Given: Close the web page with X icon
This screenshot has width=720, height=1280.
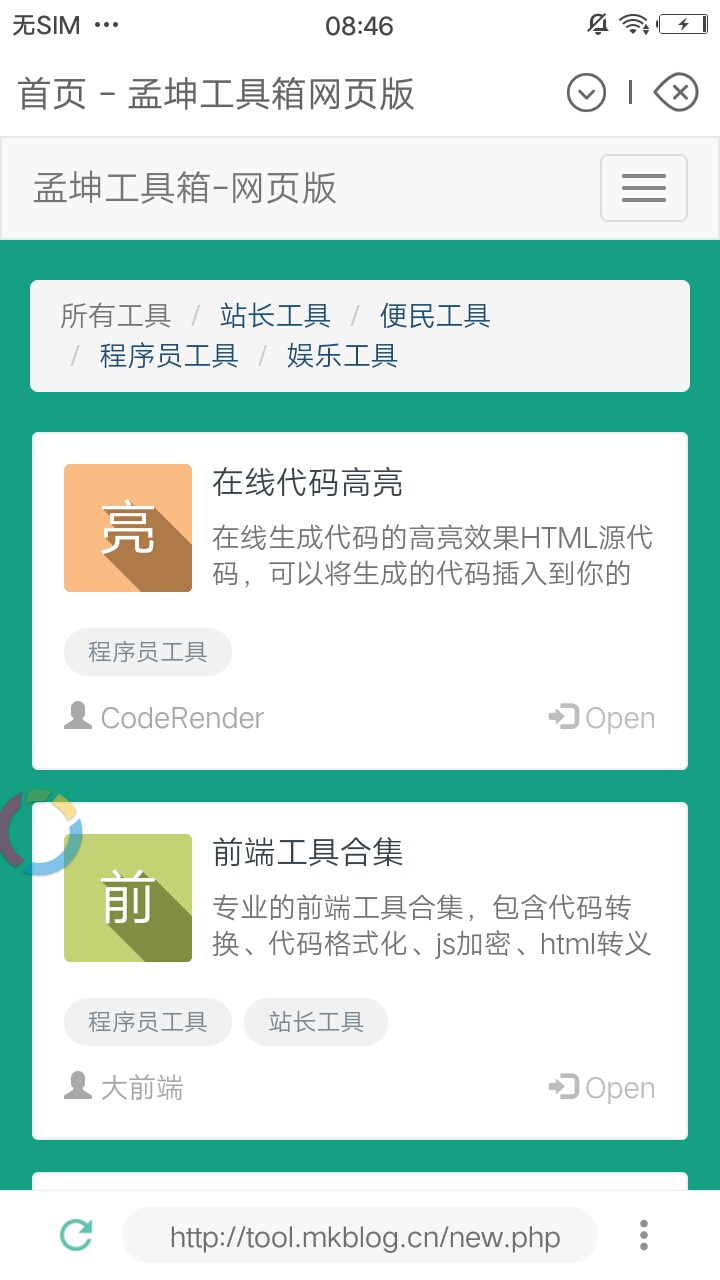Looking at the screenshot, I should [677, 93].
